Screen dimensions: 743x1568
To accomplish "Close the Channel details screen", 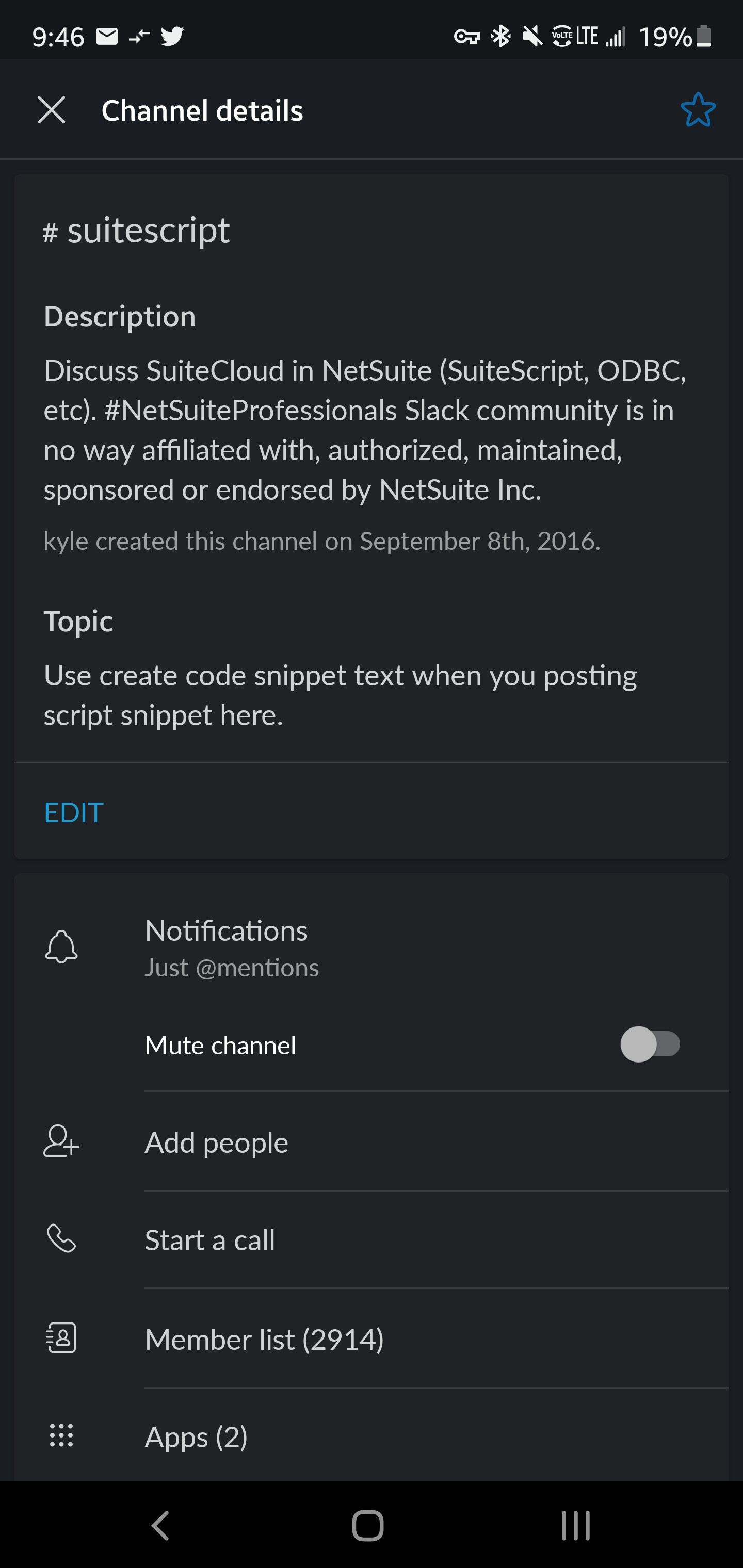I will (x=51, y=110).
